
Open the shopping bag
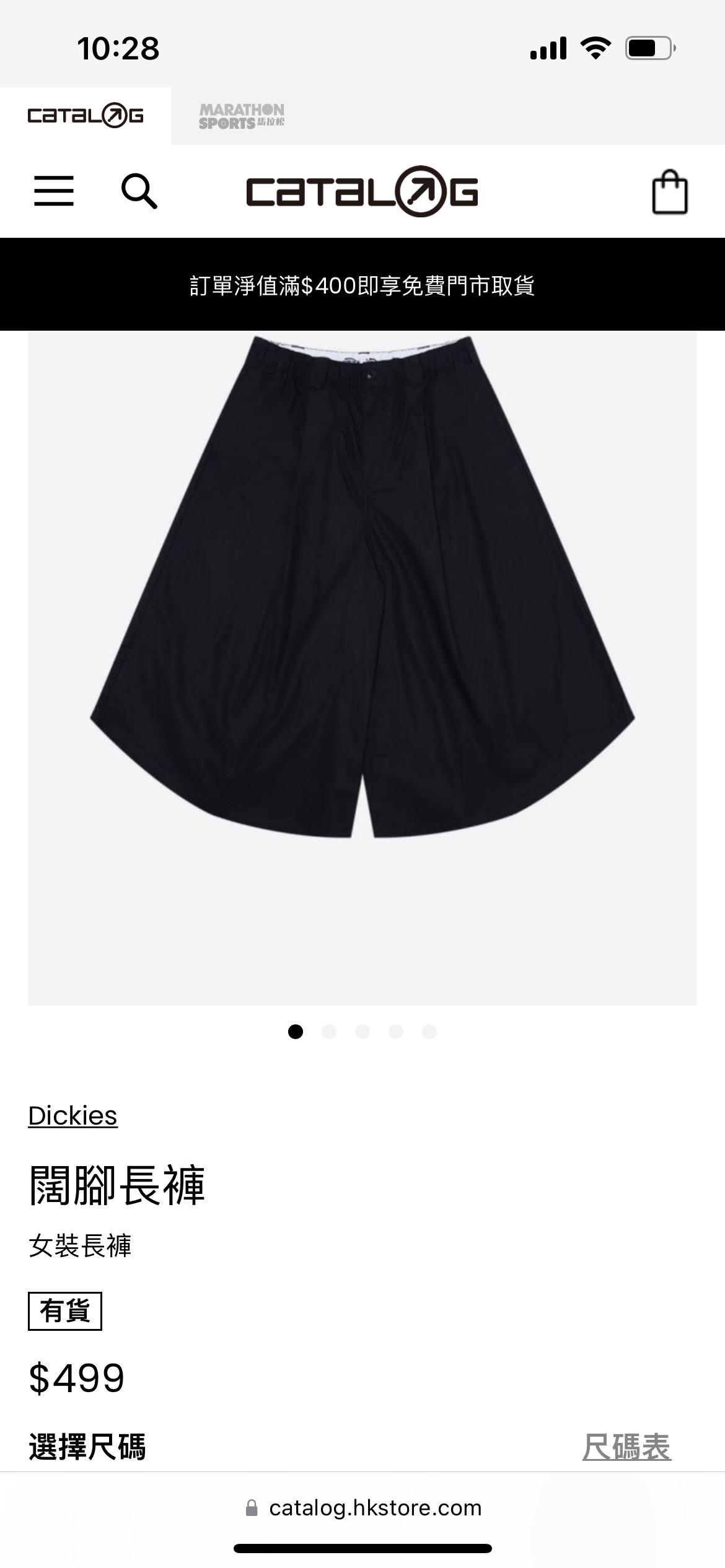click(x=670, y=192)
